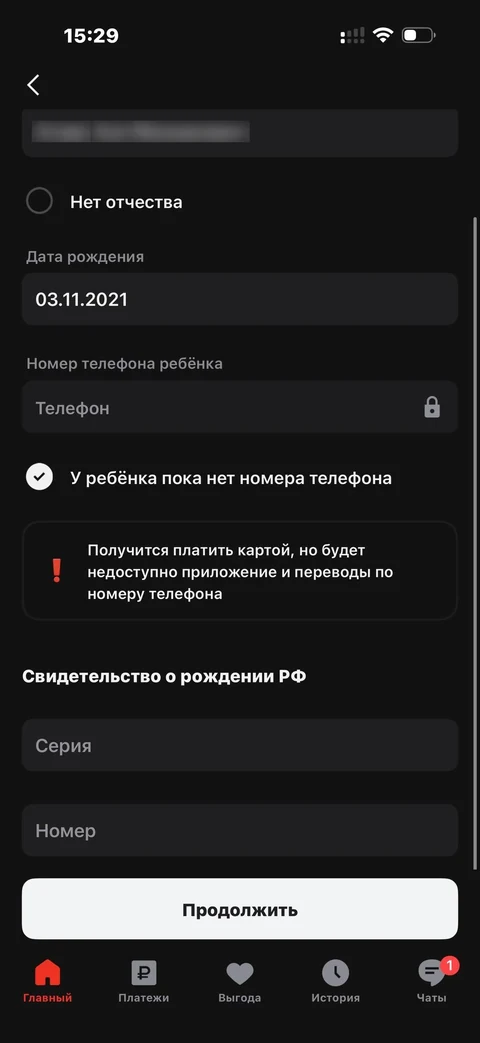Tap the 'Продолжить' button
The width and height of the screenshot is (480, 1043).
240,909
